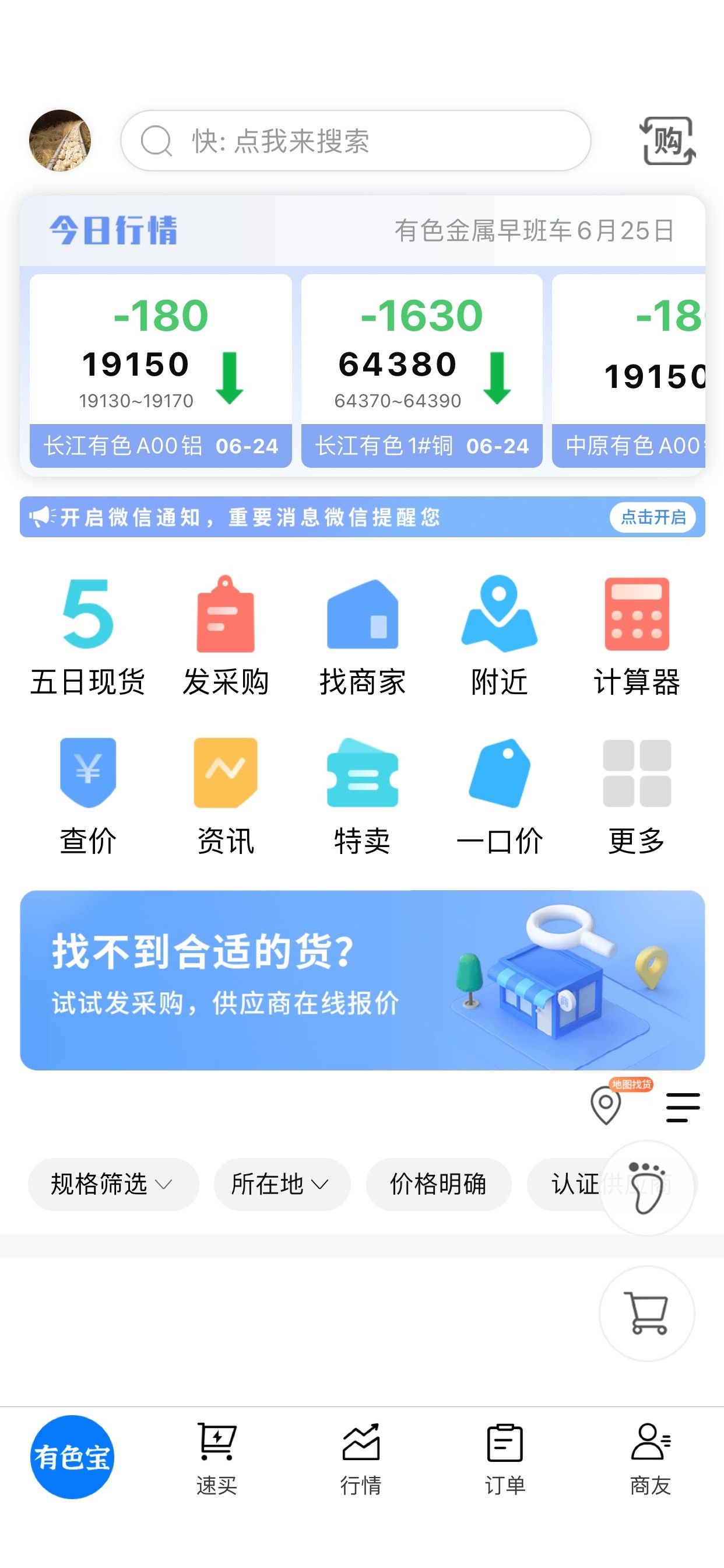The image size is (724, 1568).
Task: Open the 购 scan icon
Action: click(x=667, y=141)
